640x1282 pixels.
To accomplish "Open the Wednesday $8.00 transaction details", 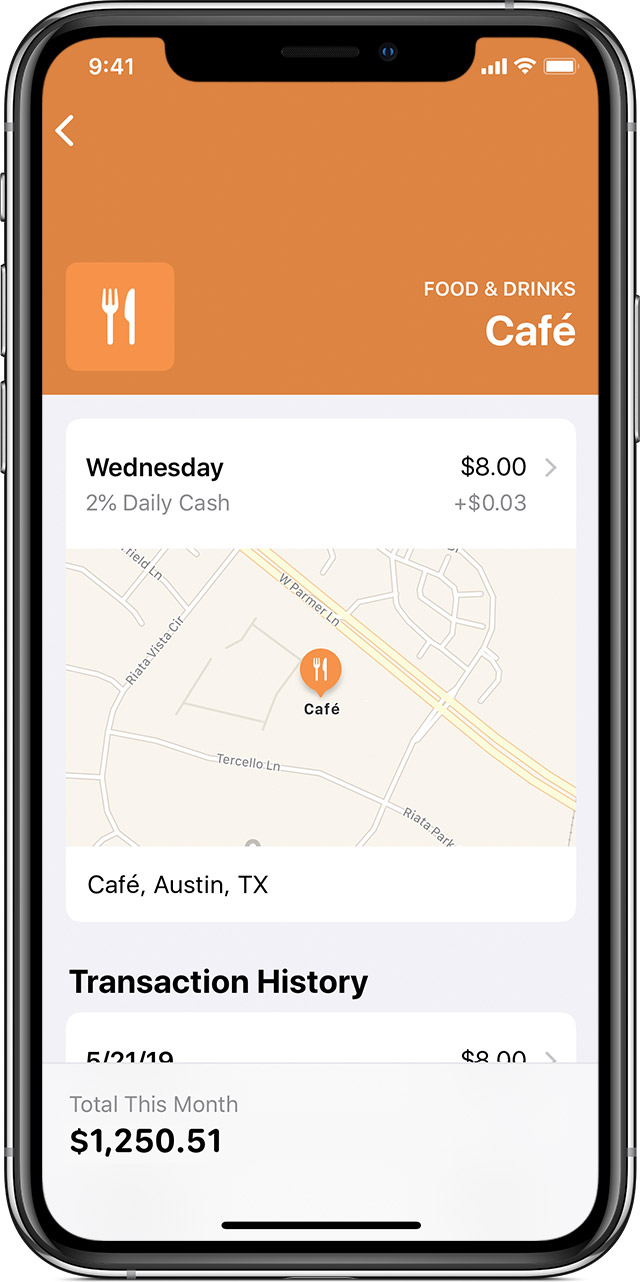I will coord(321,484).
